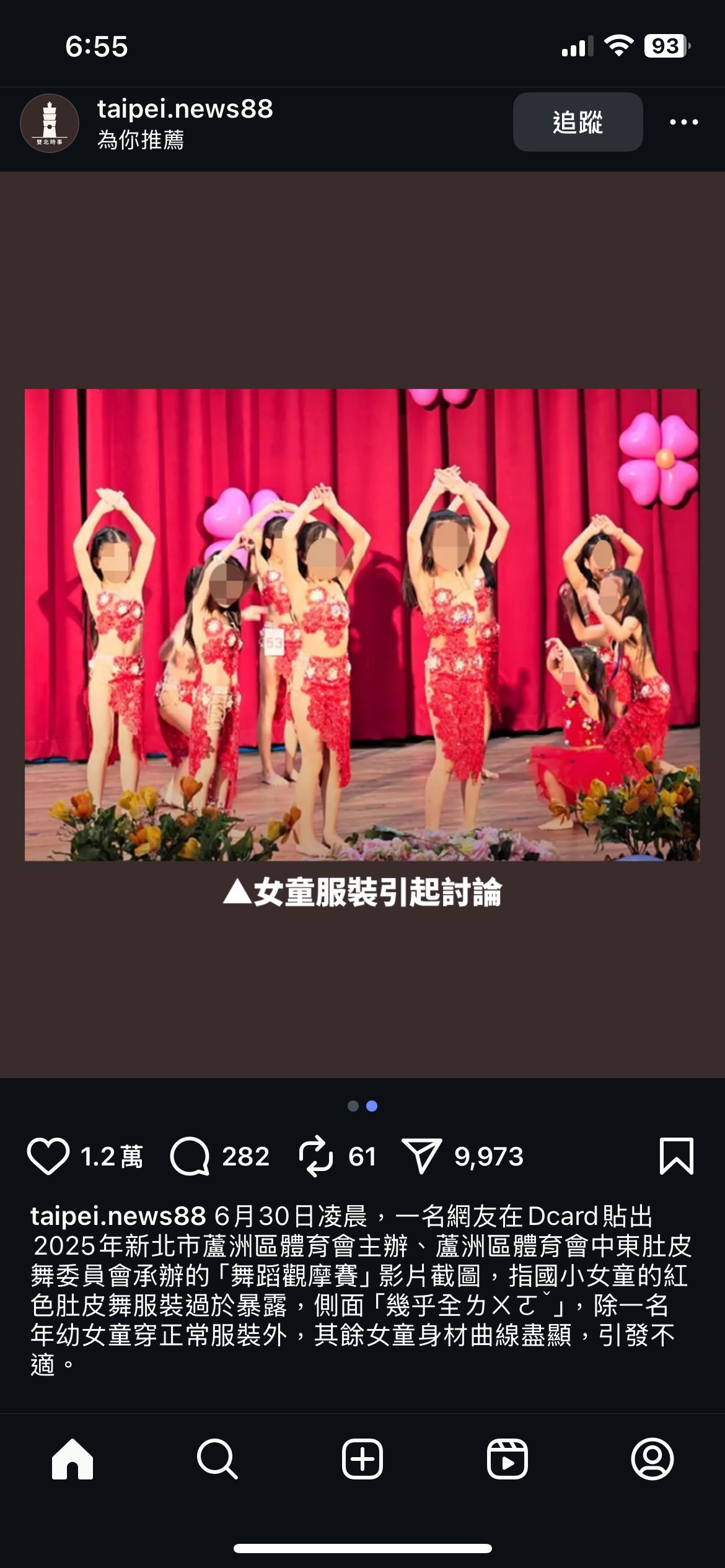
Task: Open the comments on this post
Action: tap(190, 1156)
